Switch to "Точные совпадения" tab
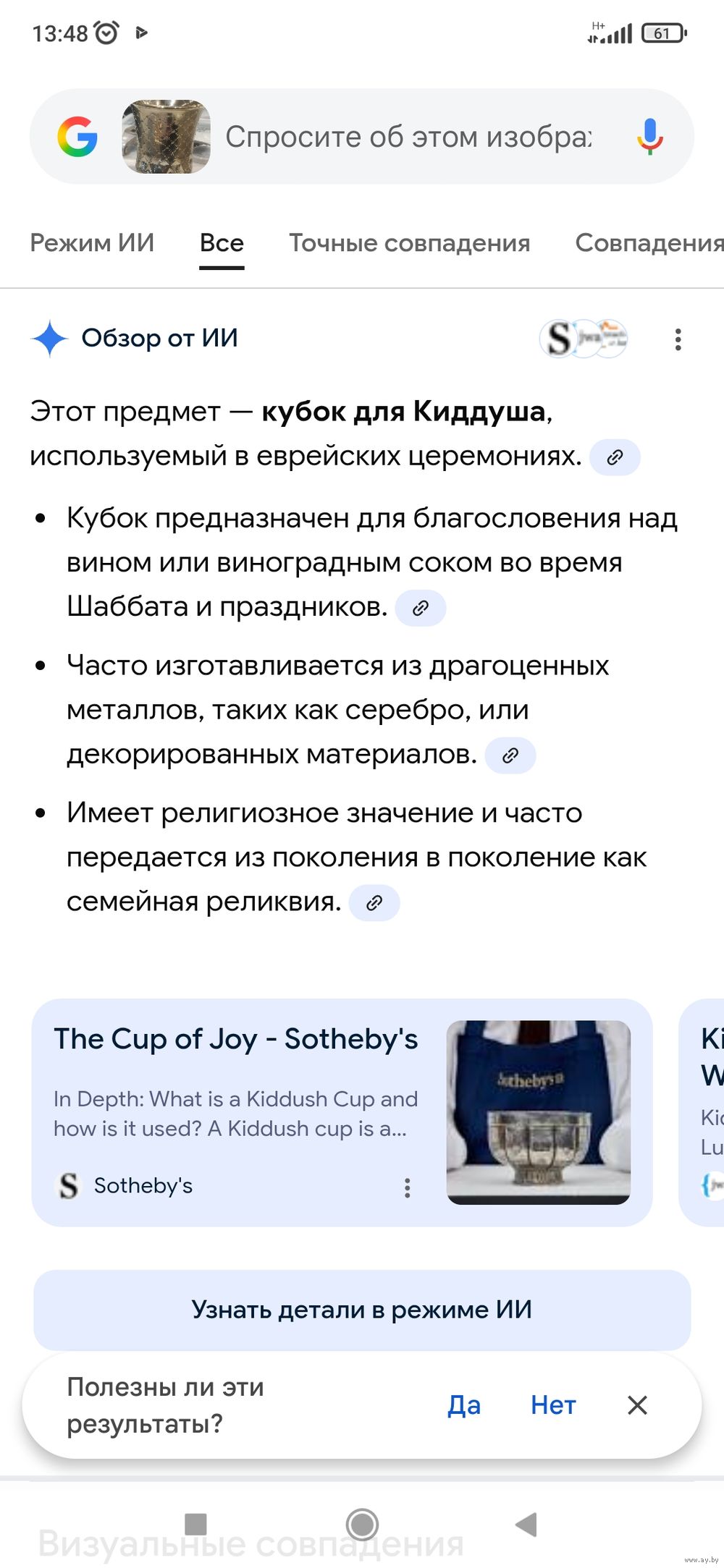Image resolution: width=724 pixels, height=1568 pixels. click(409, 243)
